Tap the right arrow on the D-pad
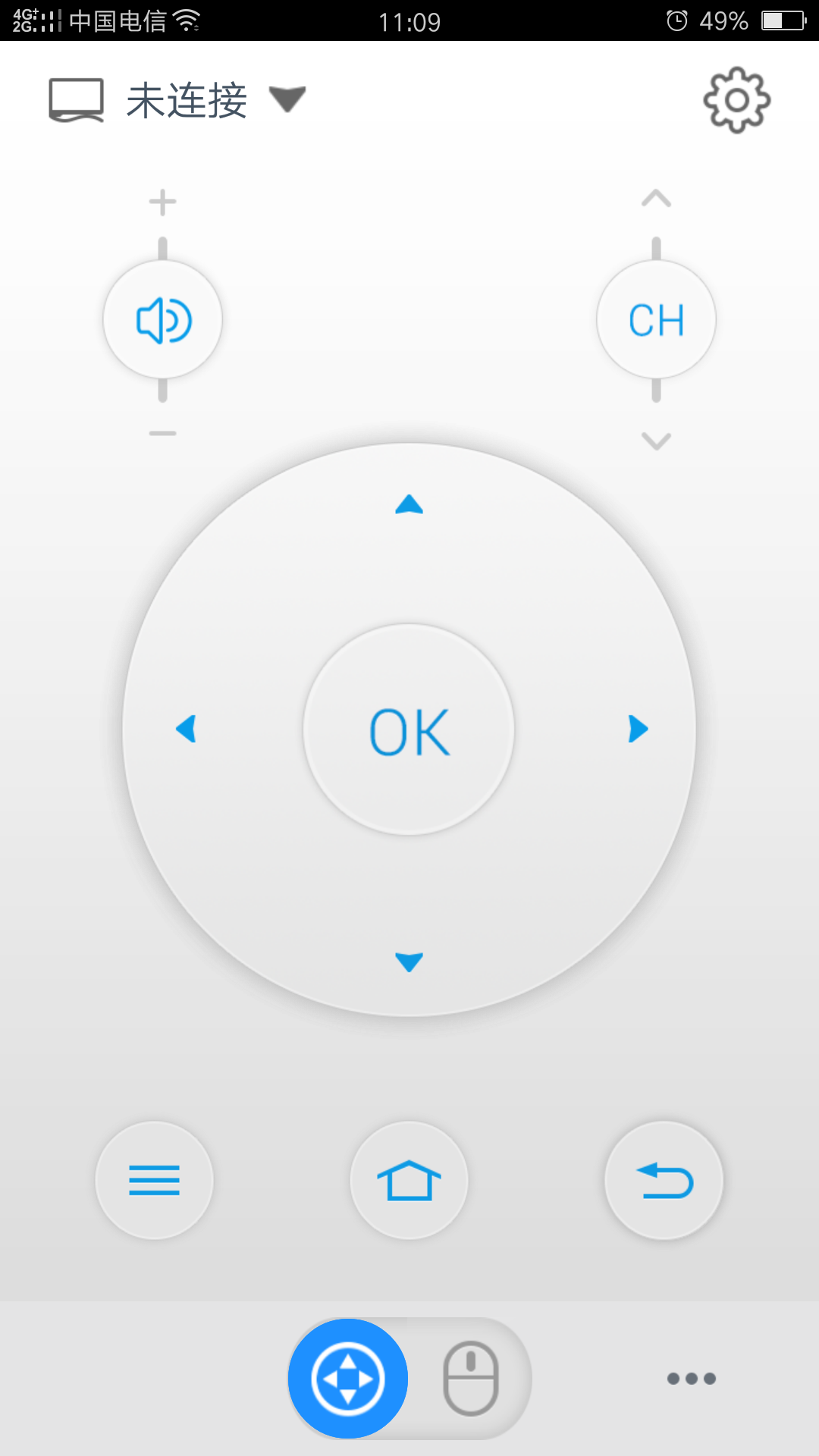This screenshot has width=819, height=1456. coord(639,729)
